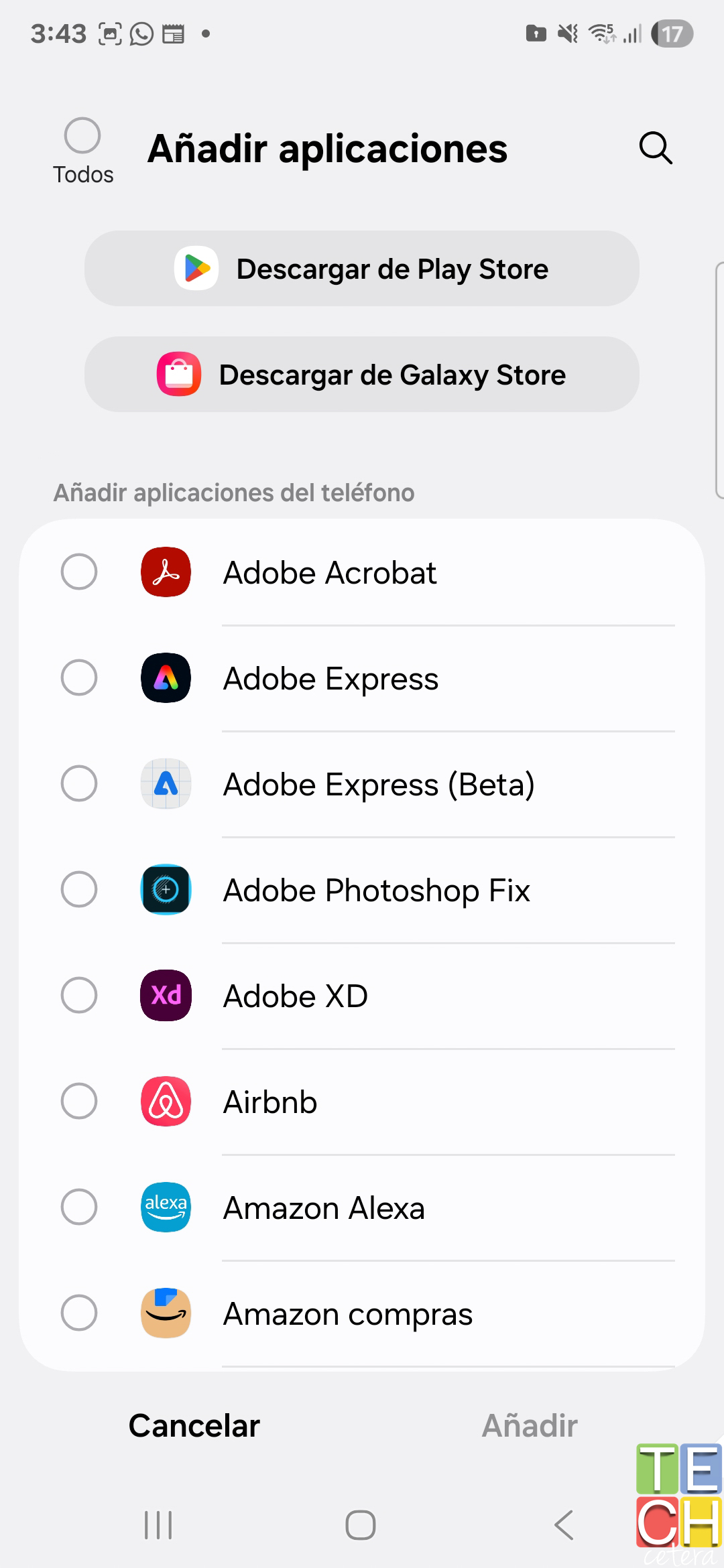Select Adobe Photoshop Fix
Screen dimensions: 724x1568
pyautogui.click(x=362, y=891)
